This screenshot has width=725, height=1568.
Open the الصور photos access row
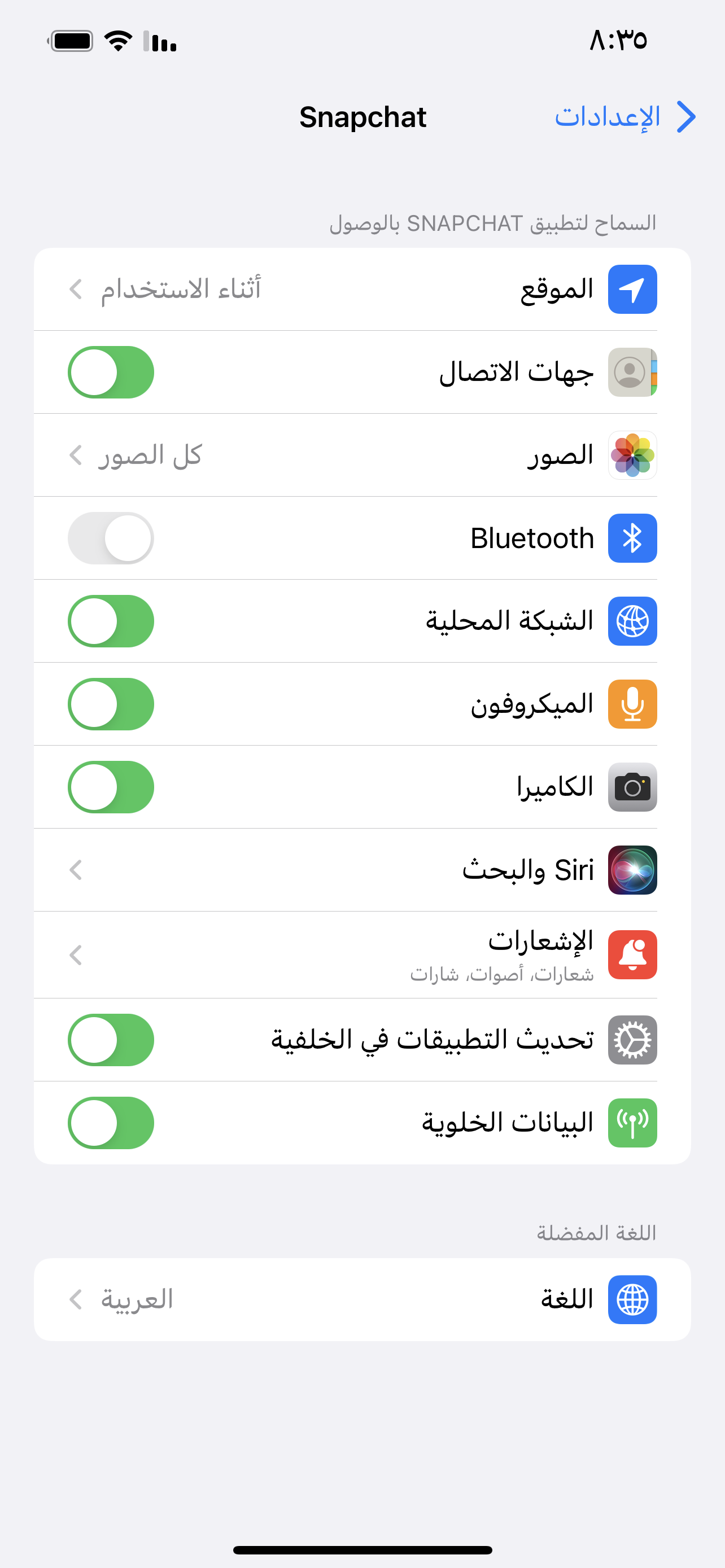click(362, 455)
